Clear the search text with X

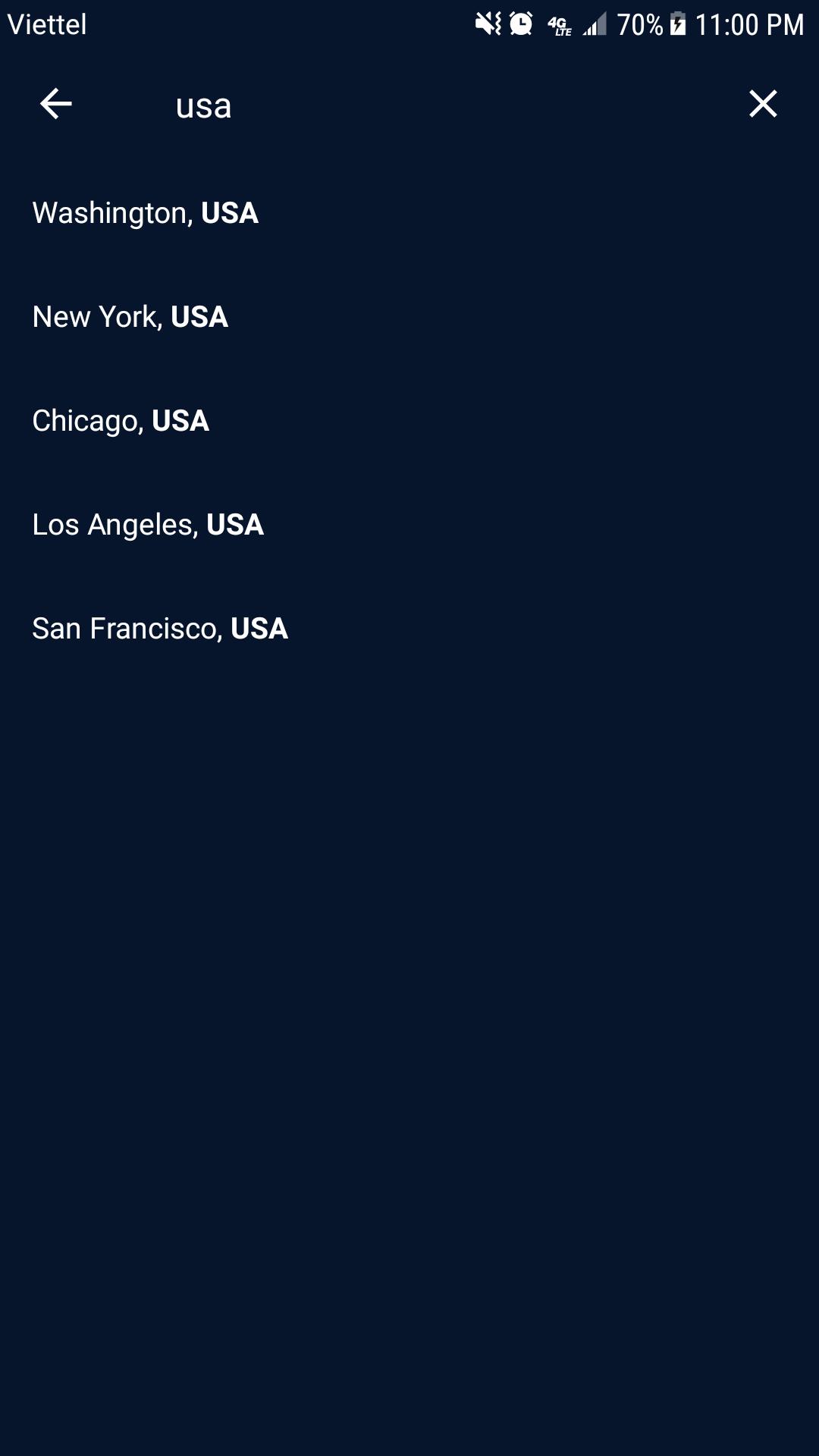(763, 104)
